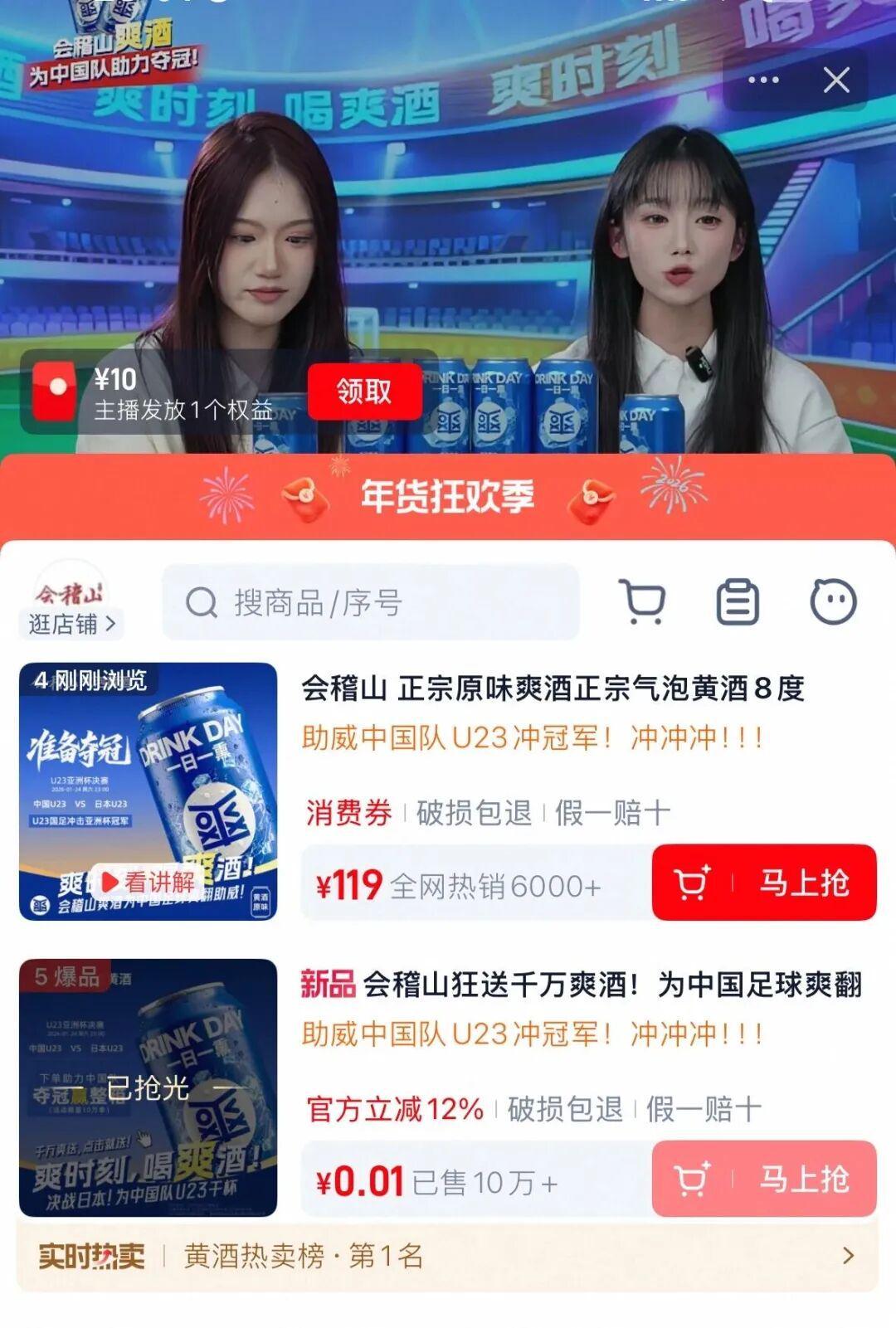Open the 实时热卖 黄酒热卖榜 ranking
The width and height of the screenshot is (896, 1328).
tap(447, 1256)
